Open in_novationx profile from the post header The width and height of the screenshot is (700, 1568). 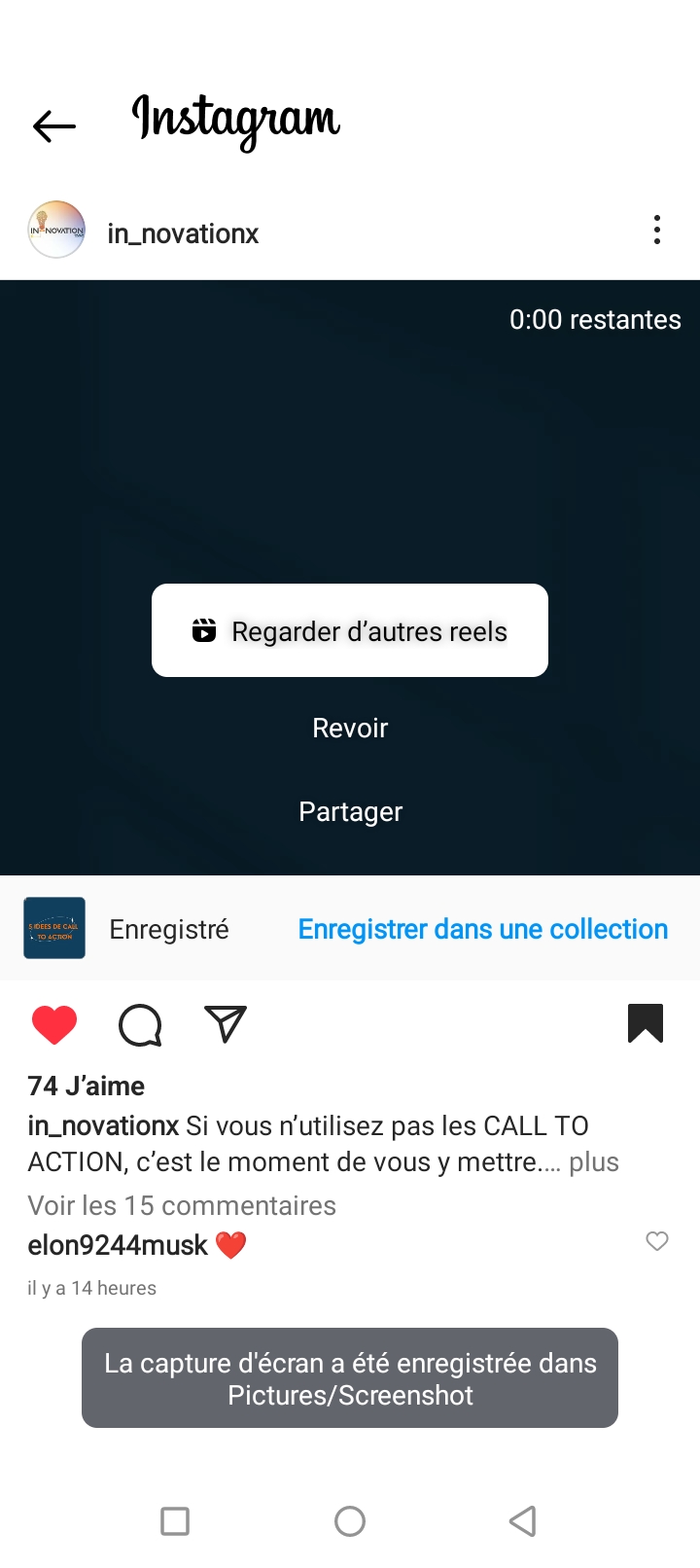(x=183, y=233)
